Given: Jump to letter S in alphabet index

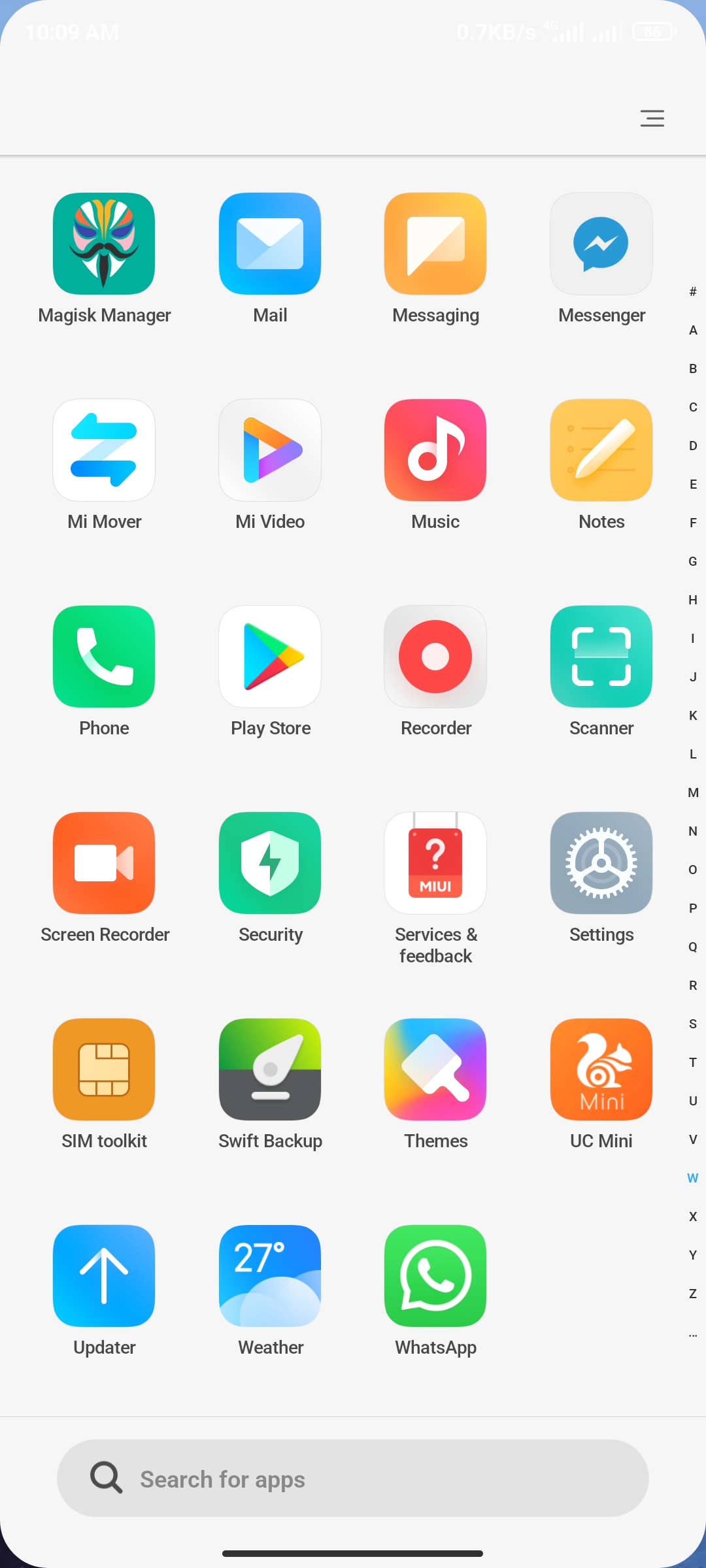Looking at the screenshot, I should 693,1024.
